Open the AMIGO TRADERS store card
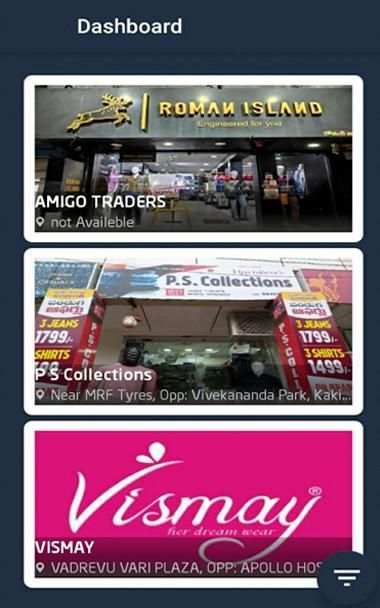Image resolution: width=380 pixels, height=608 pixels. tap(193, 159)
